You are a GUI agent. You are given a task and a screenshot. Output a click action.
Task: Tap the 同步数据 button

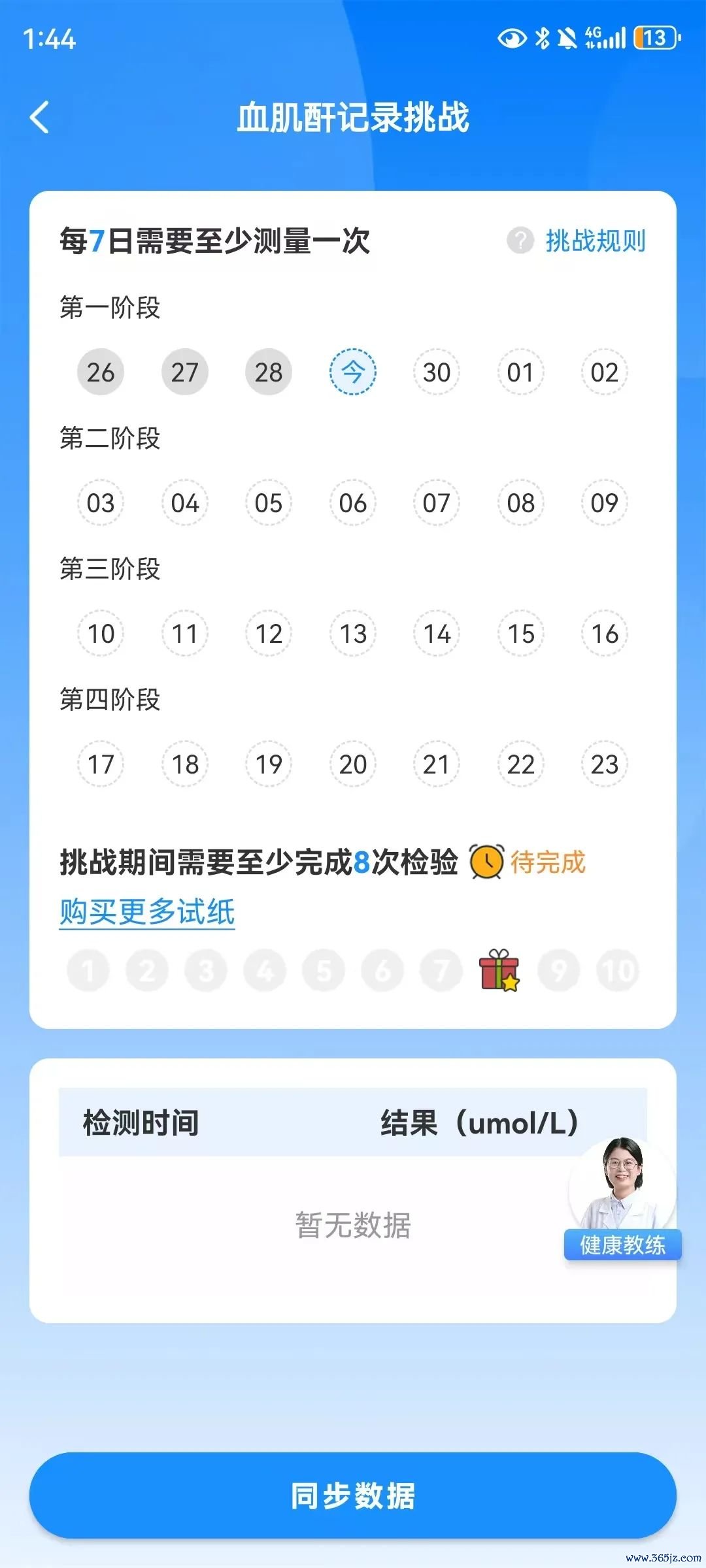[x=353, y=1495]
